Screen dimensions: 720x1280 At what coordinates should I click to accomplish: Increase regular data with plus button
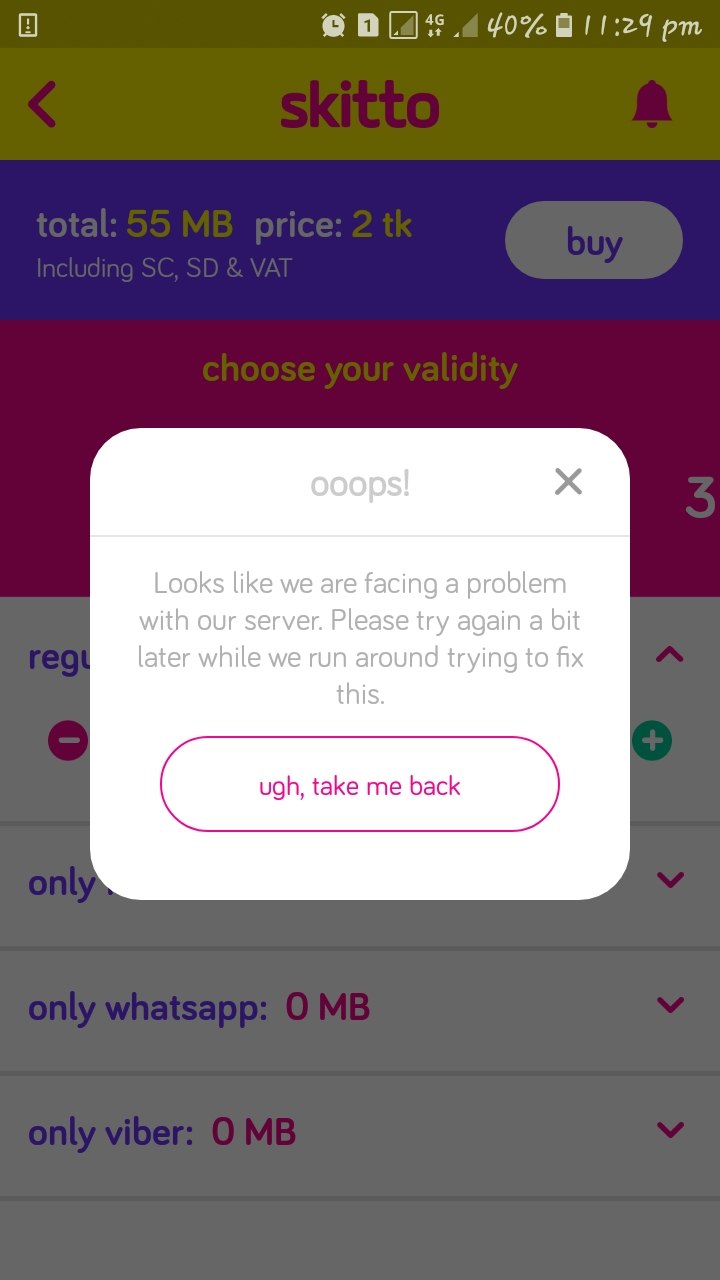[652, 741]
